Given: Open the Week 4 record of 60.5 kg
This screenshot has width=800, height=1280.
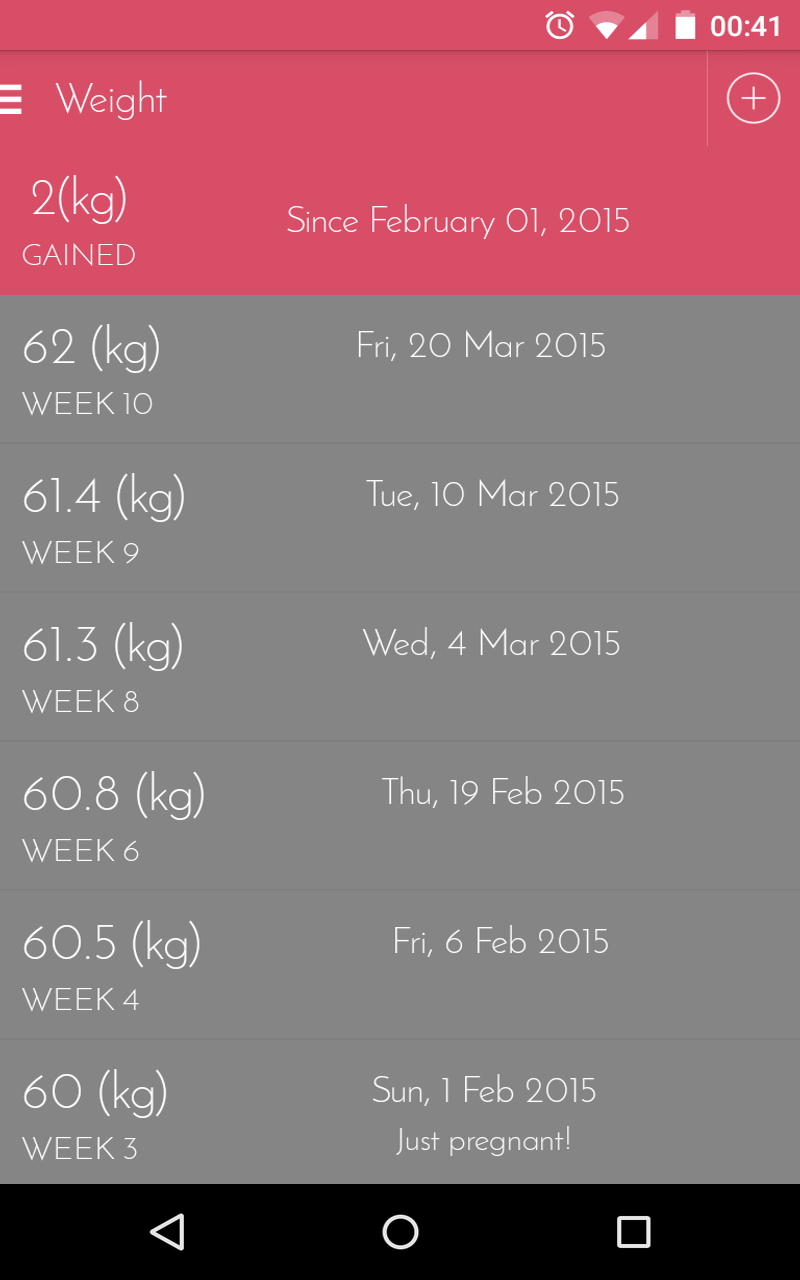Looking at the screenshot, I should pos(400,963).
